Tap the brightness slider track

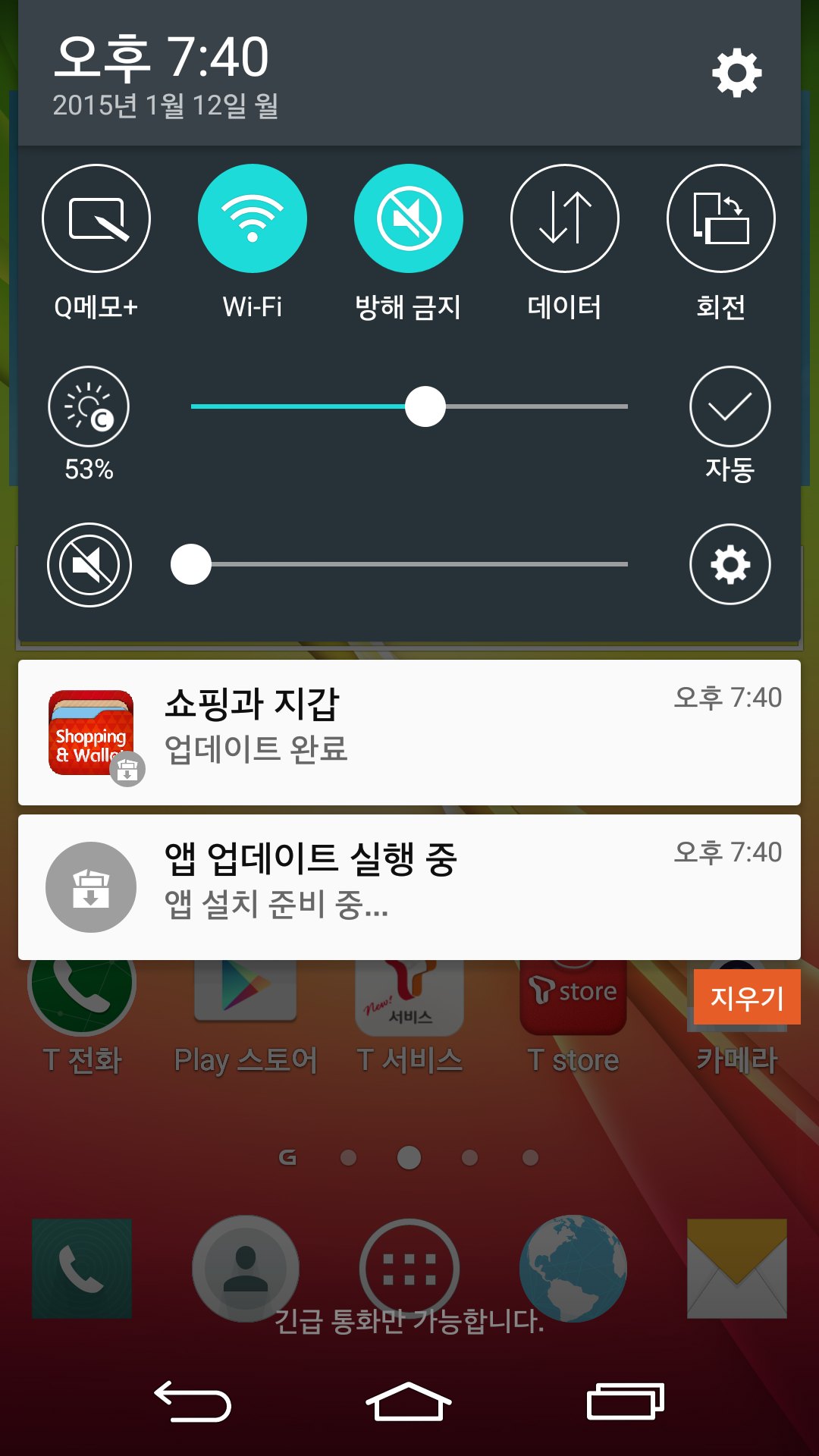tap(531, 406)
